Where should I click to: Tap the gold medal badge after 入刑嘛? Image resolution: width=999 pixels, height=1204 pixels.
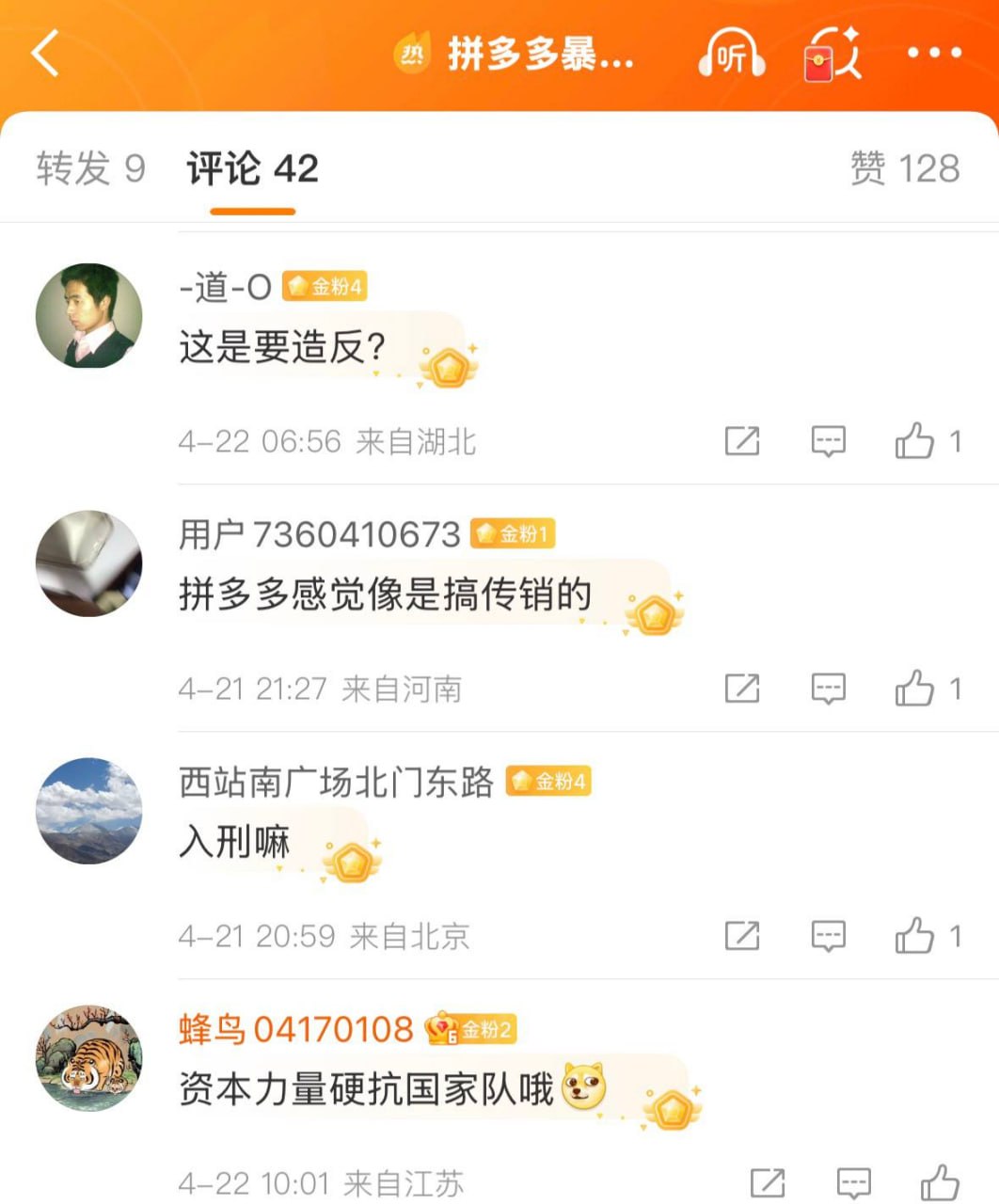click(352, 862)
